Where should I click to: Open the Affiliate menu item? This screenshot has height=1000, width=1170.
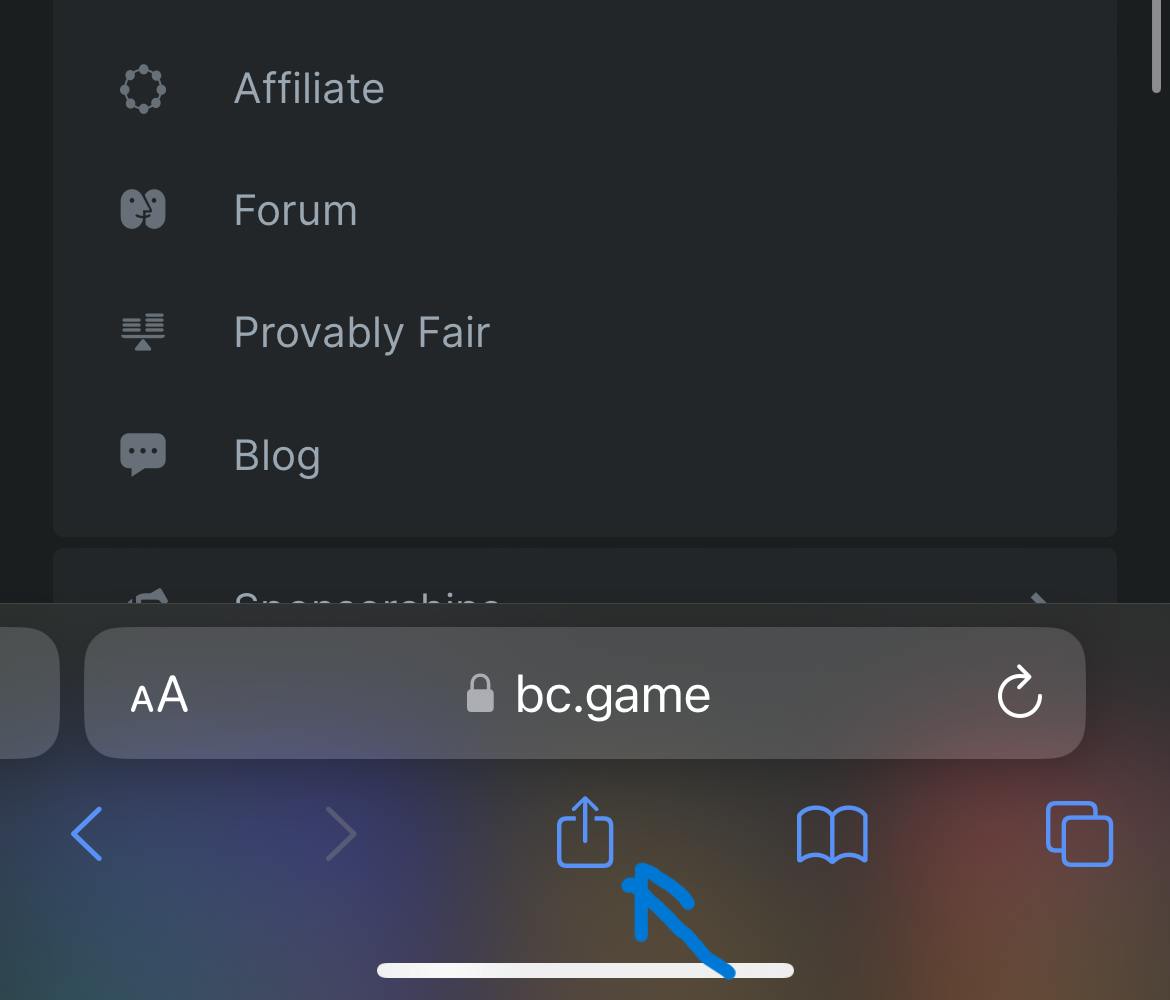tap(308, 89)
